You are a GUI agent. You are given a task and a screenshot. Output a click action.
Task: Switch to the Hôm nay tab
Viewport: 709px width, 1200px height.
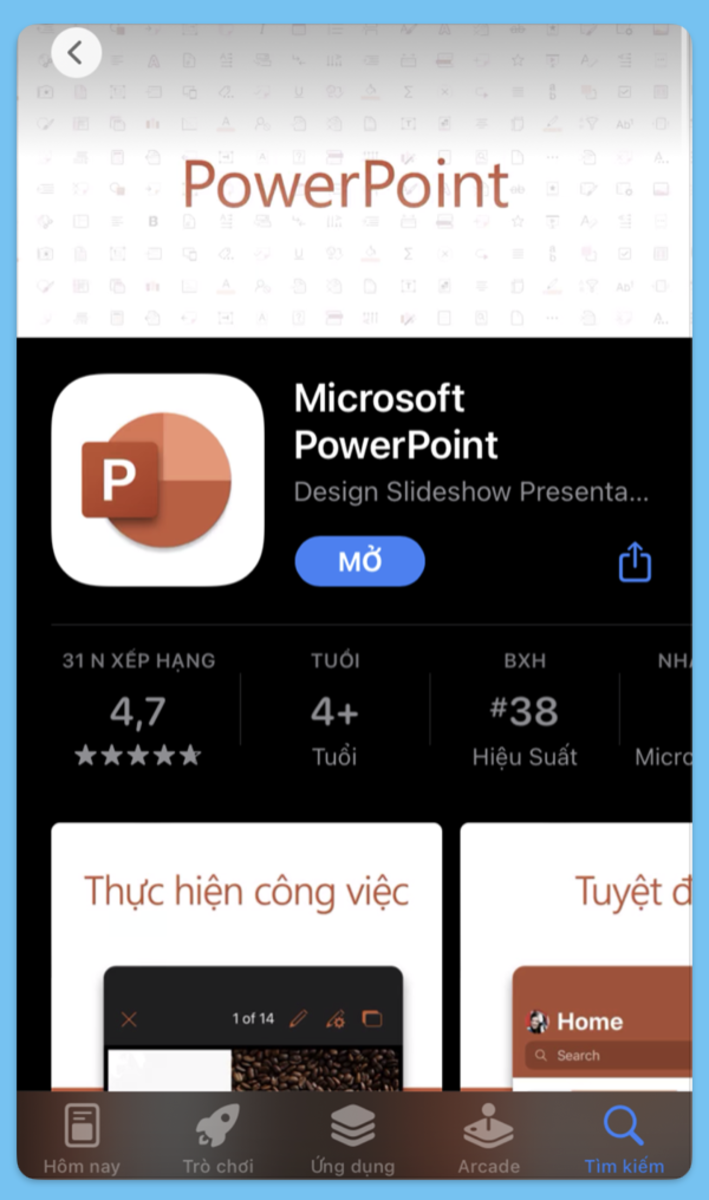82,1138
